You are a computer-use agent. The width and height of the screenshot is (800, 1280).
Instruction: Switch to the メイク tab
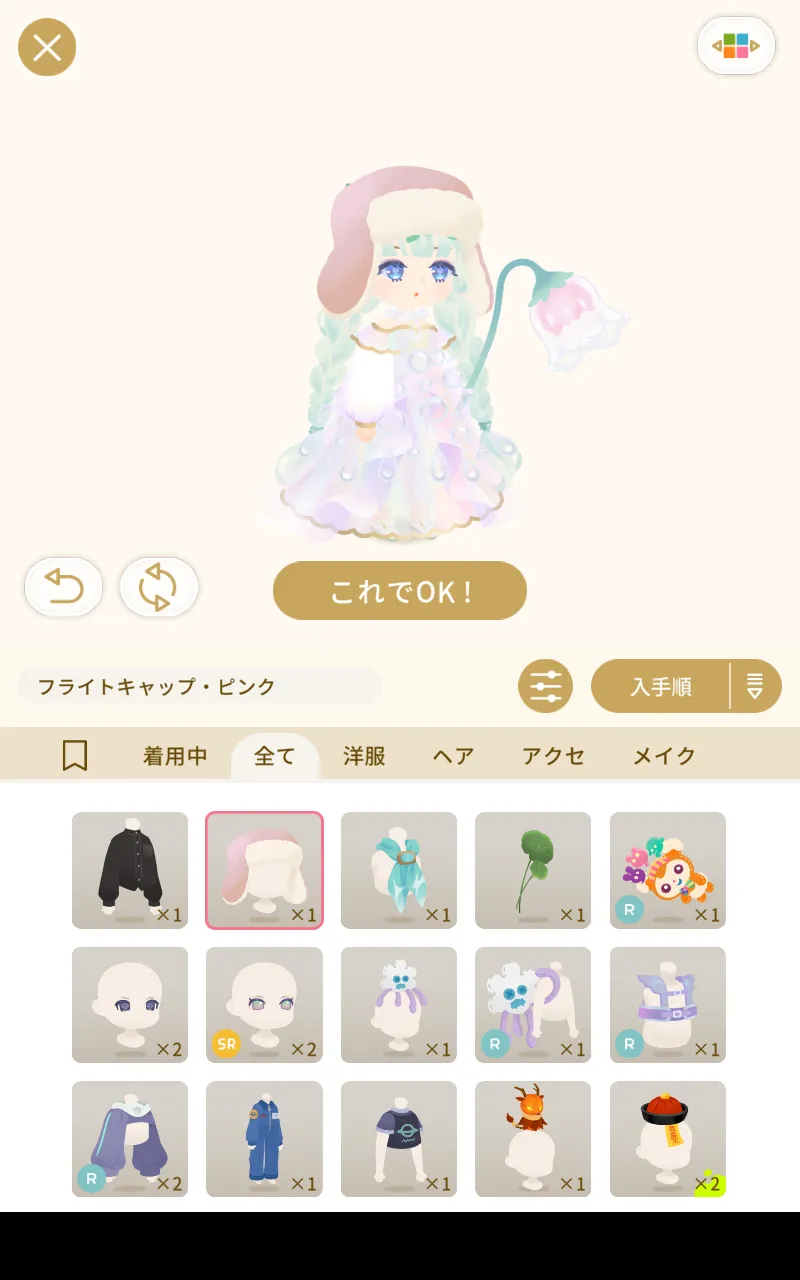tap(664, 756)
